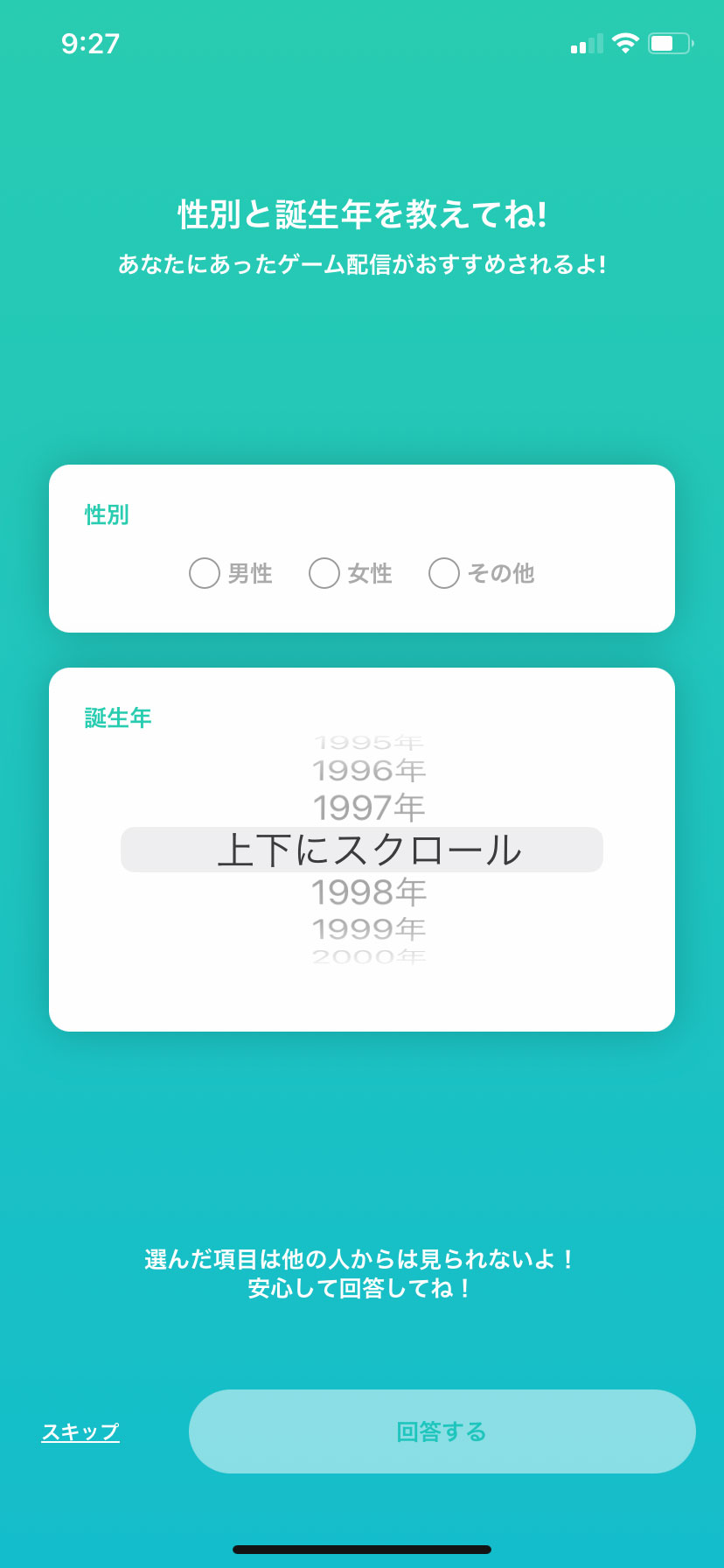Viewport: 724px width, 1568px height.
Task: Tap 1997年 in the birth year picker
Action: [368, 808]
